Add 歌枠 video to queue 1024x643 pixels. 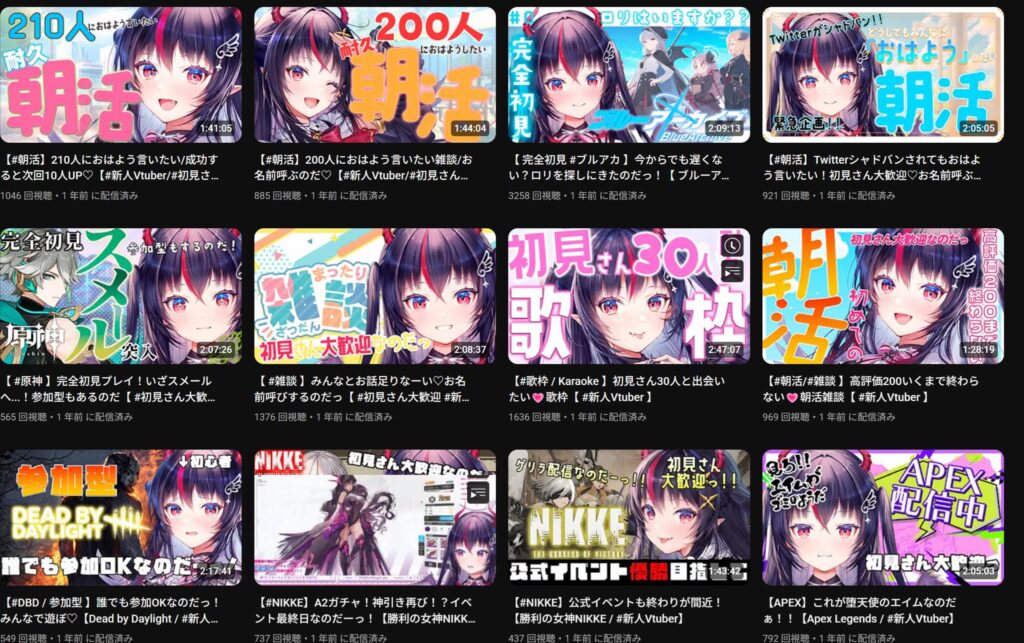click(733, 269)
